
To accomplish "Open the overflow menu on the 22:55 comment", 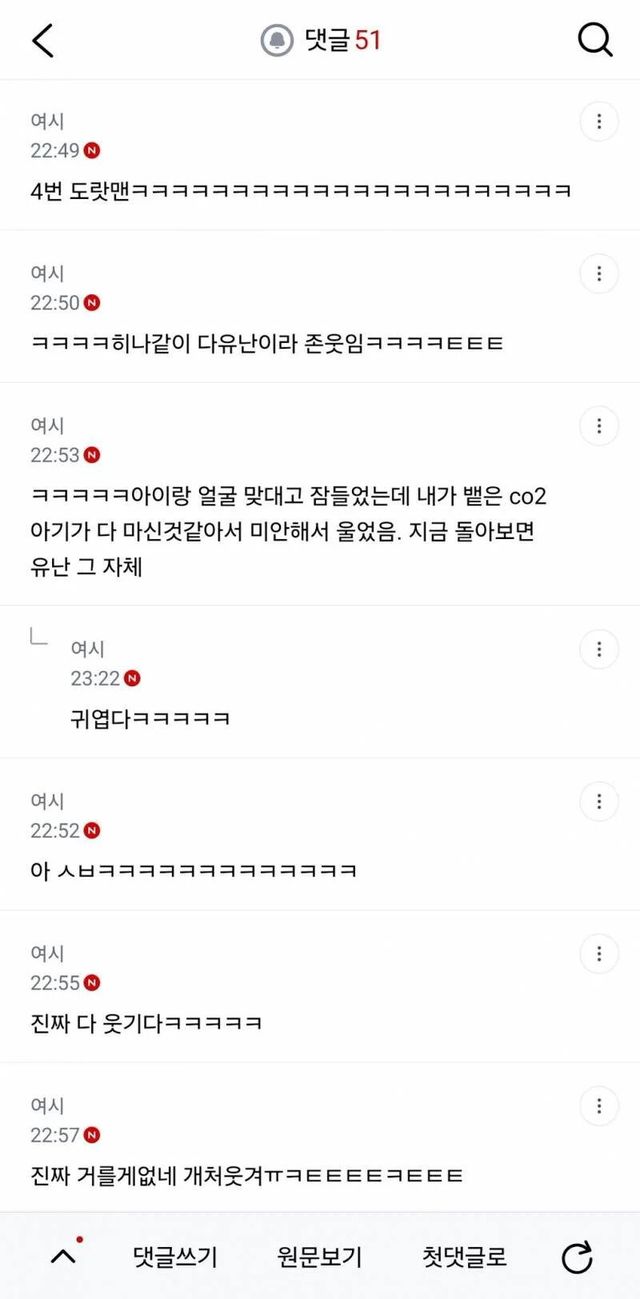I will click(599, 954).
